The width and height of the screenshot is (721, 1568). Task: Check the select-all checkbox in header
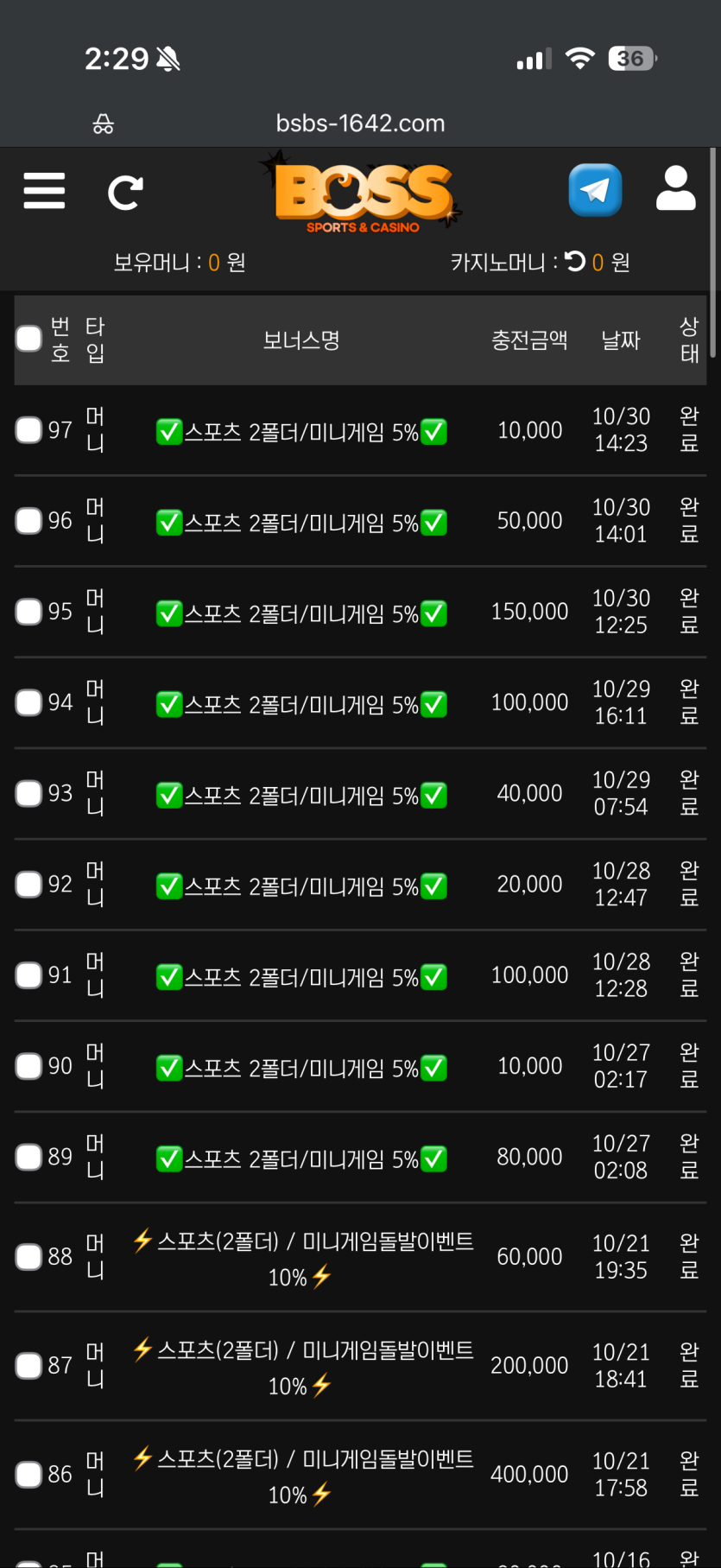point(29,339)
